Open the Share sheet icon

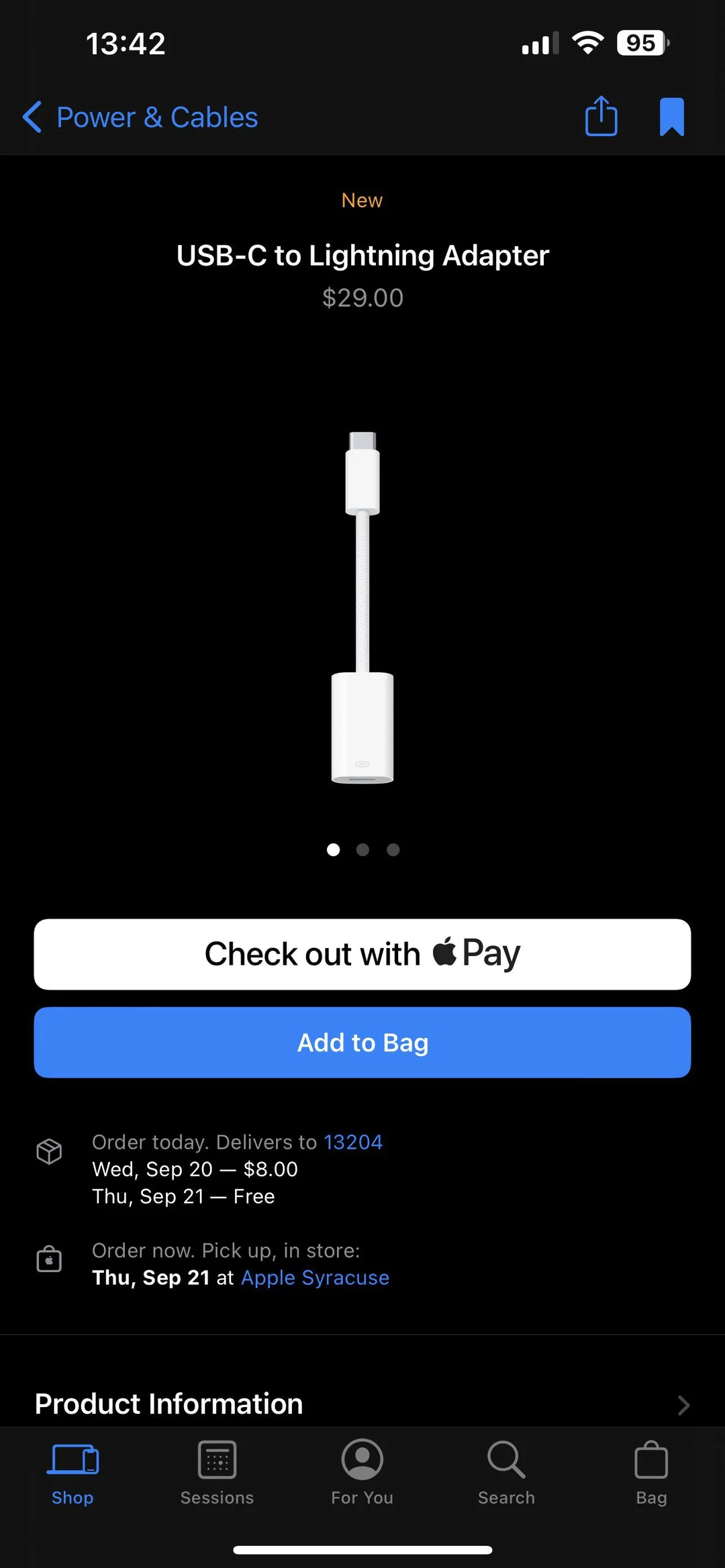click(x=601, y=116)
